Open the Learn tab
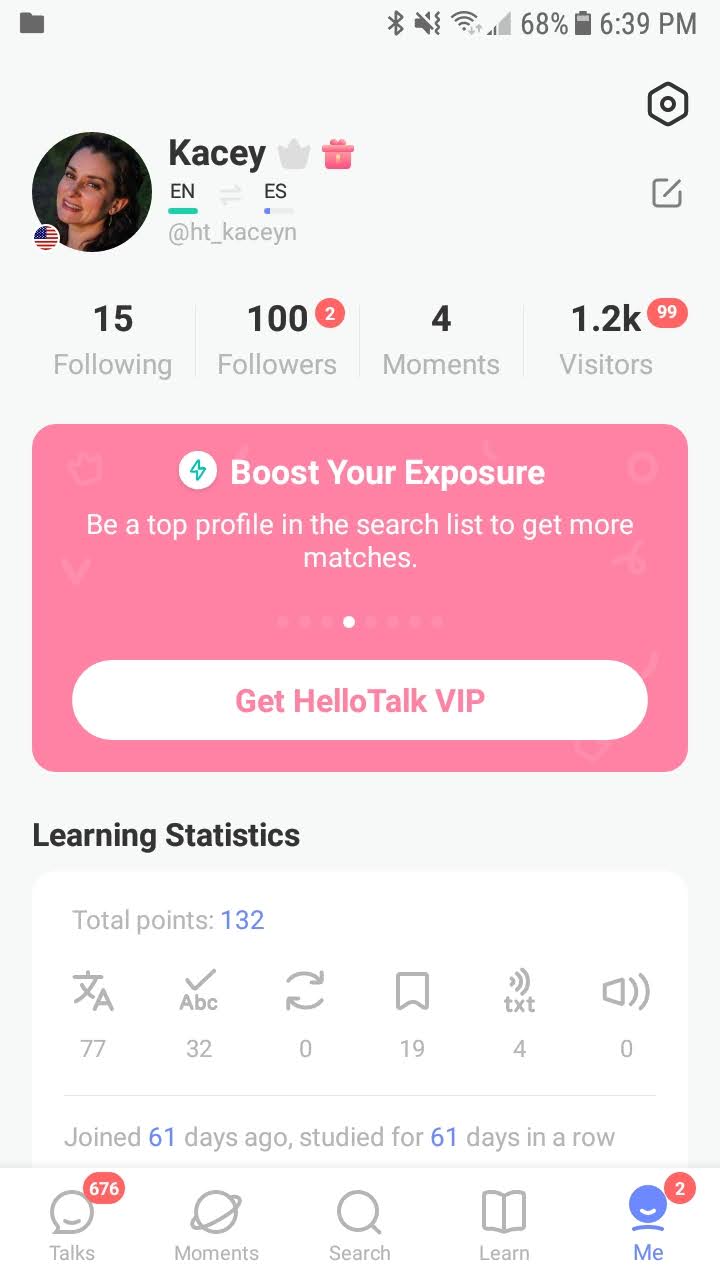Screen dimensions: 720x1280 pyautogui.click(x=504, y=1225)
